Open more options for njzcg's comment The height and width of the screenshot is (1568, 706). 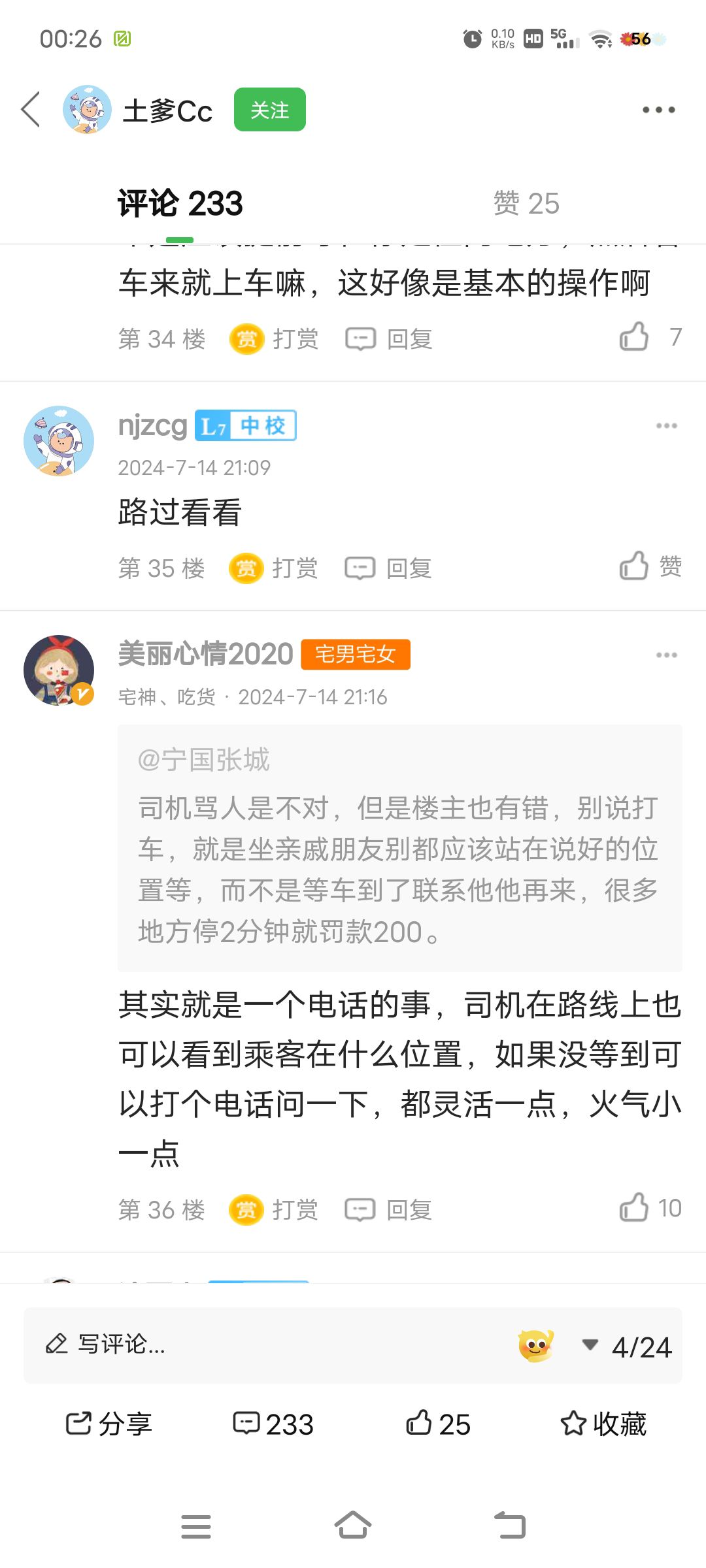point(666,426)
